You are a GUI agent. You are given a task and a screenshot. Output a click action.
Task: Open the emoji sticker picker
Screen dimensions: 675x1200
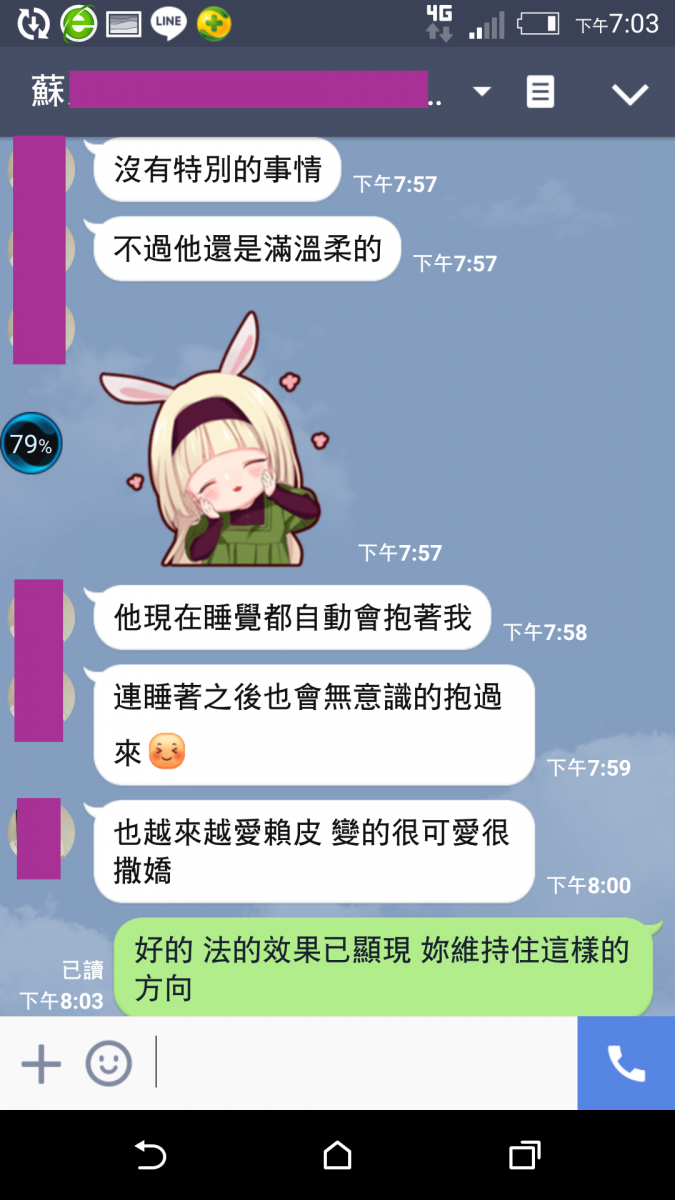[x=108, y=1063]
